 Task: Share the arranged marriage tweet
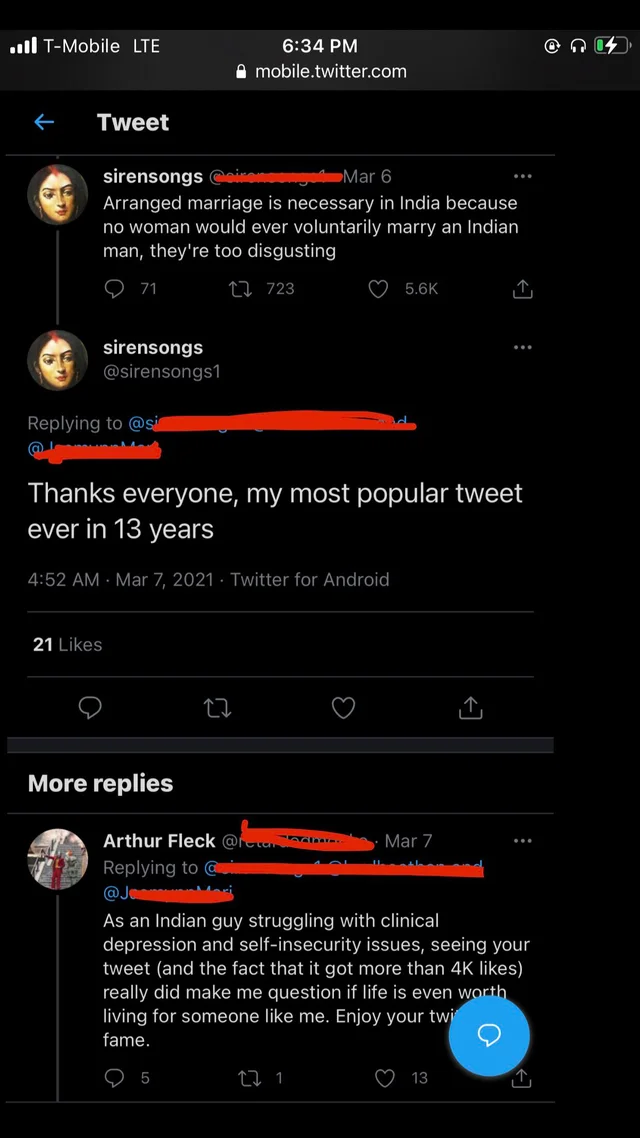coord(522,289)
